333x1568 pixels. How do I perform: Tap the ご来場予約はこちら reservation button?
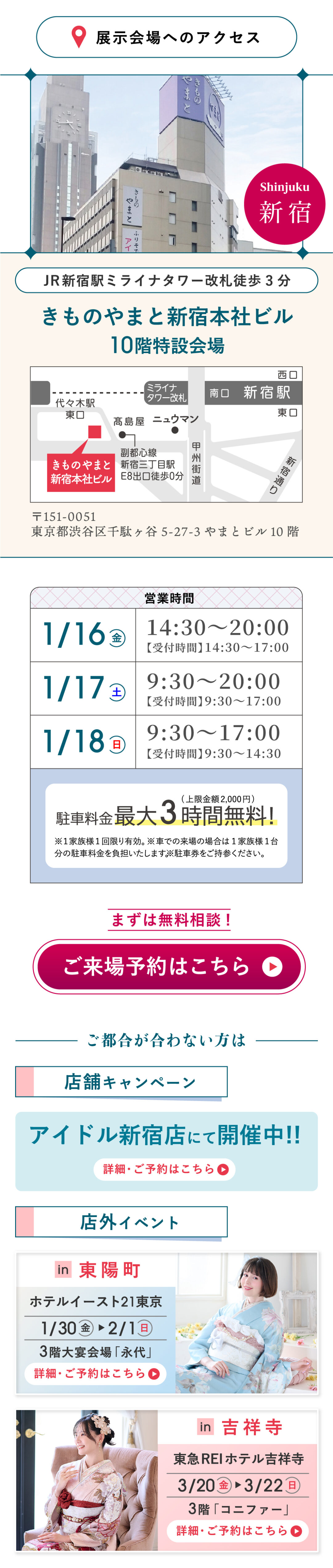tap(169, 966)
